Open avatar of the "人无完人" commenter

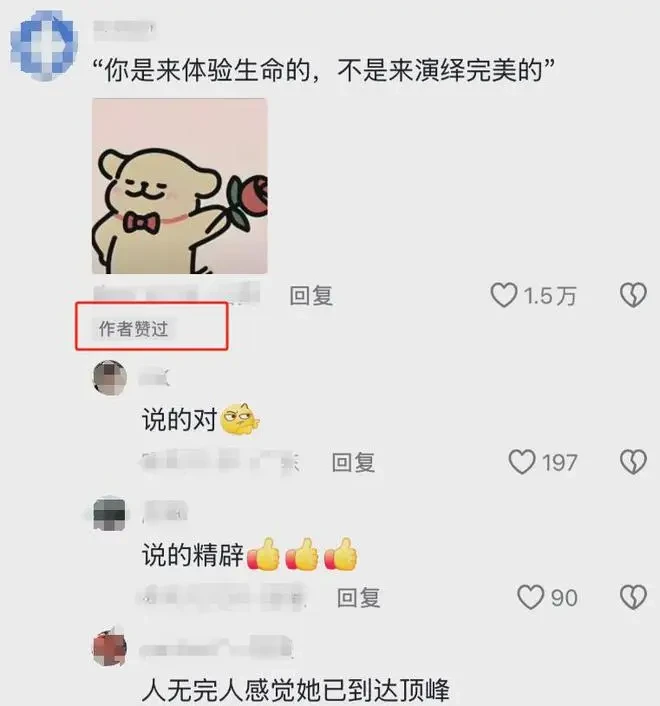(109, 650)
